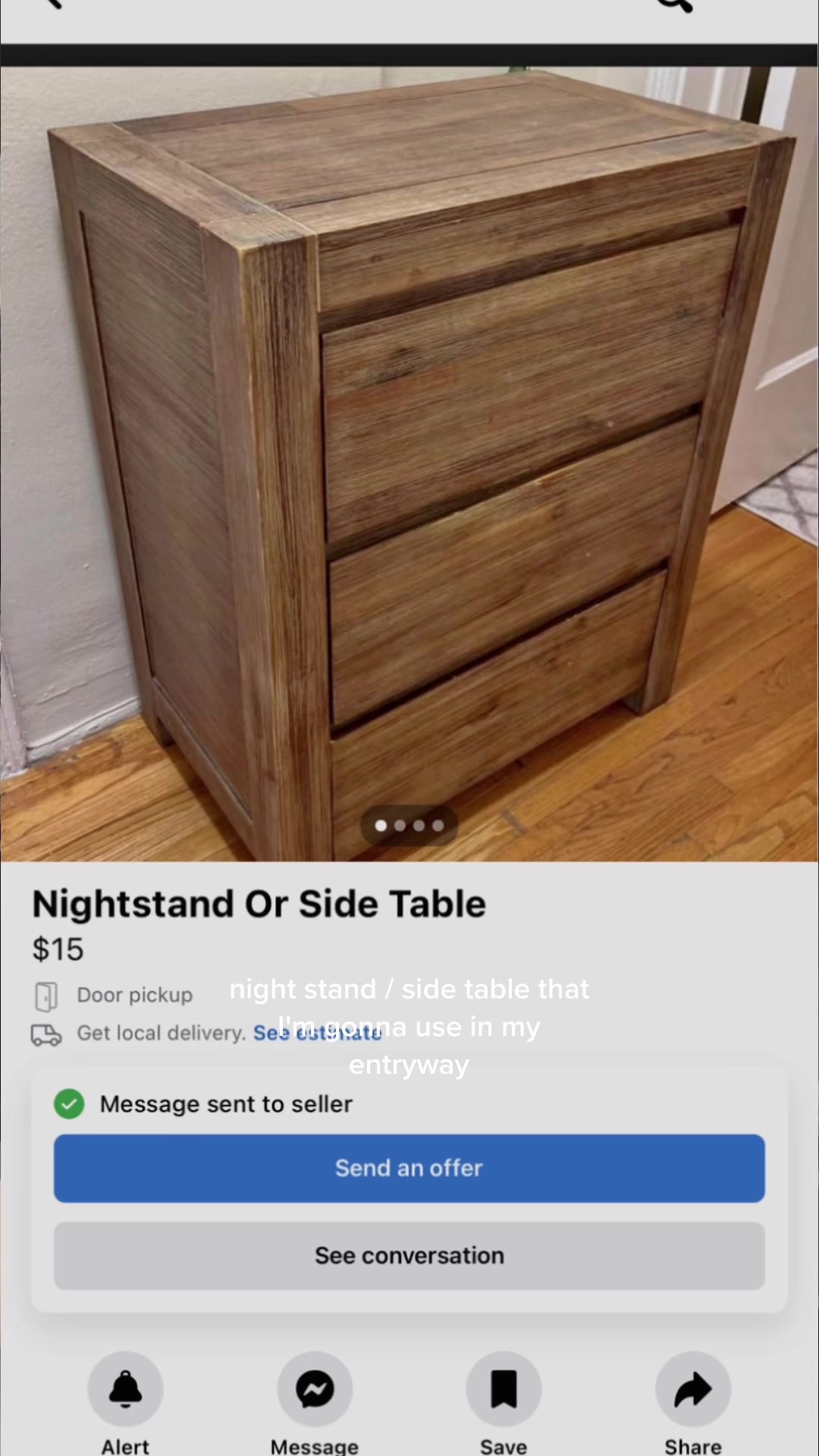Open the See estimate delivery link

pyautogui.click(x=318, y=1033)
